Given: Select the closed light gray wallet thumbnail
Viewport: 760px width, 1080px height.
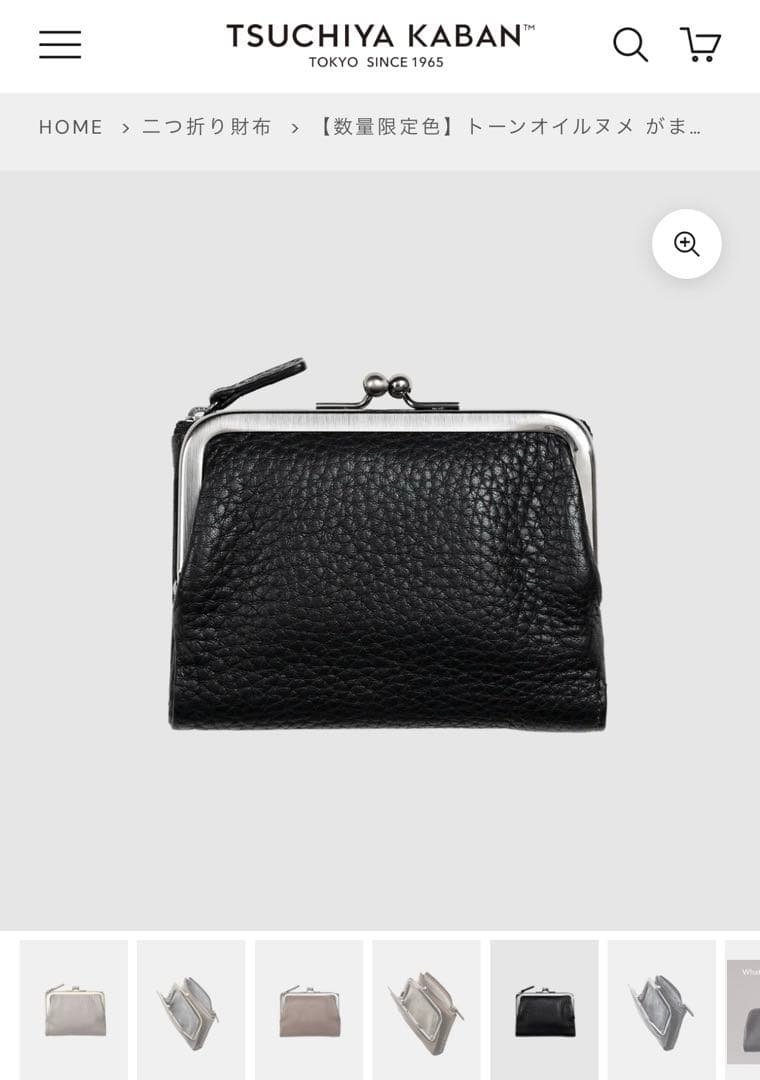Looking at the screenshot, I should click(74, 1009).
